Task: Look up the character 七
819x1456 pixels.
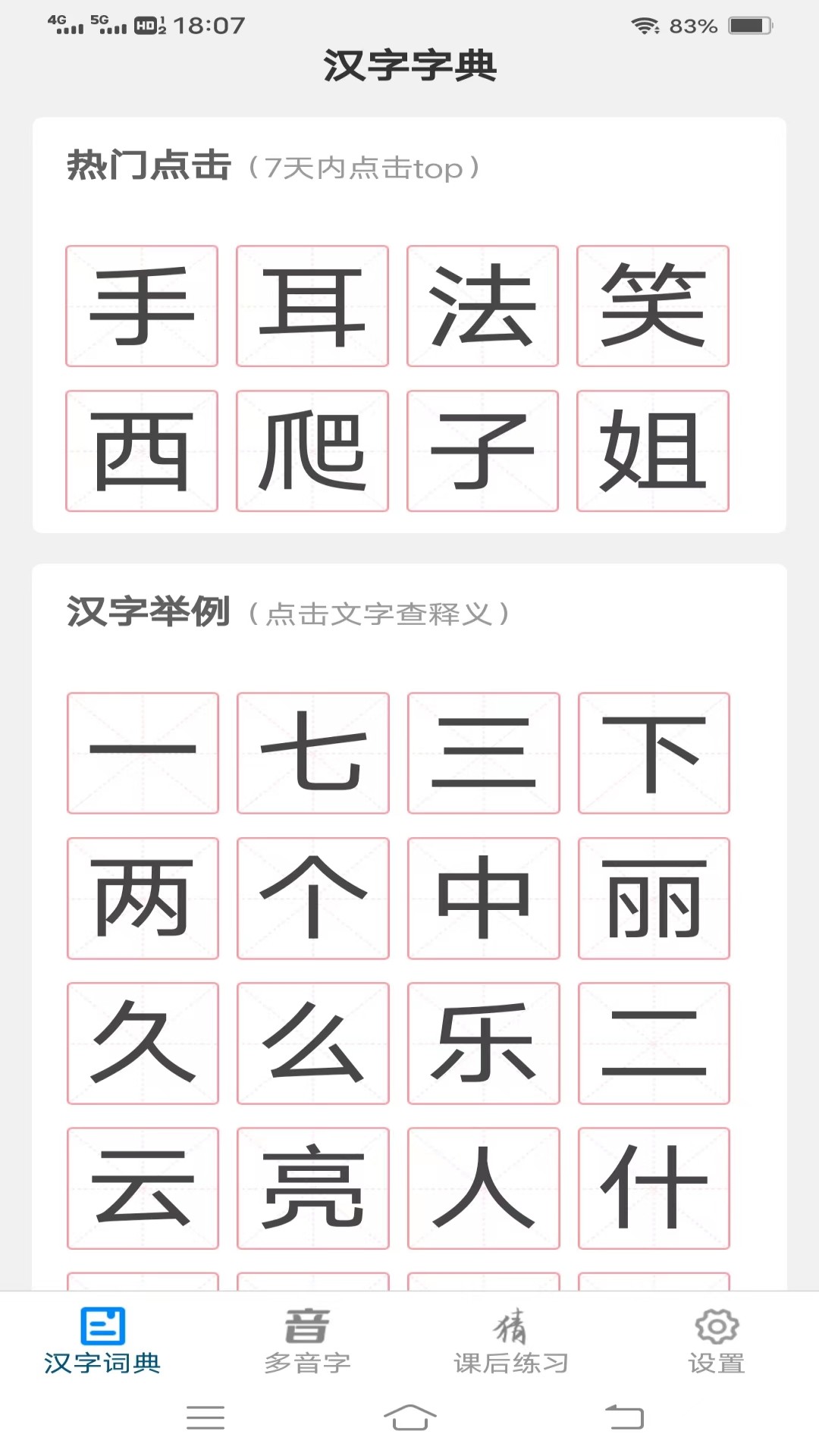Action: pos(312,753)
